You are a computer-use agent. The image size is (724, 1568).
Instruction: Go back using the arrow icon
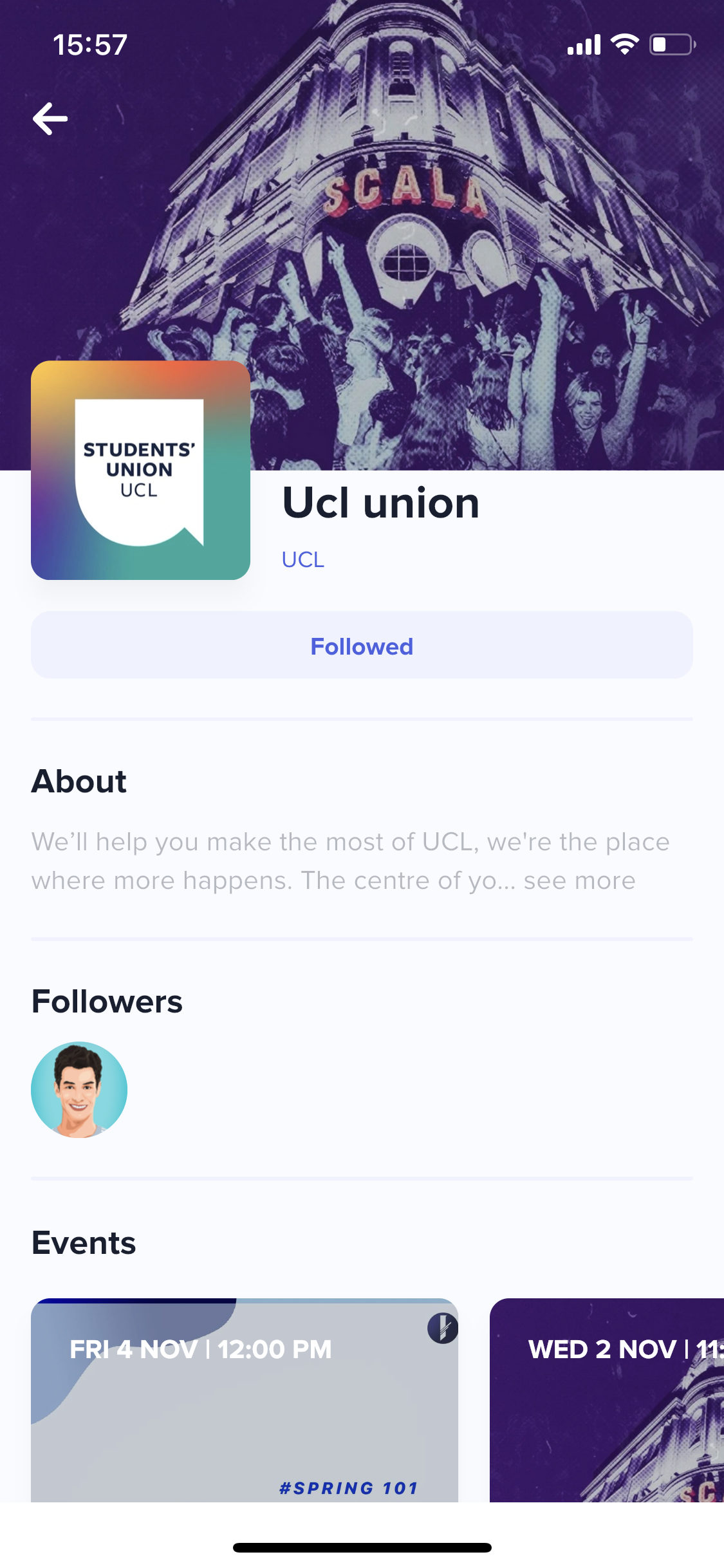tap(50, 119)
